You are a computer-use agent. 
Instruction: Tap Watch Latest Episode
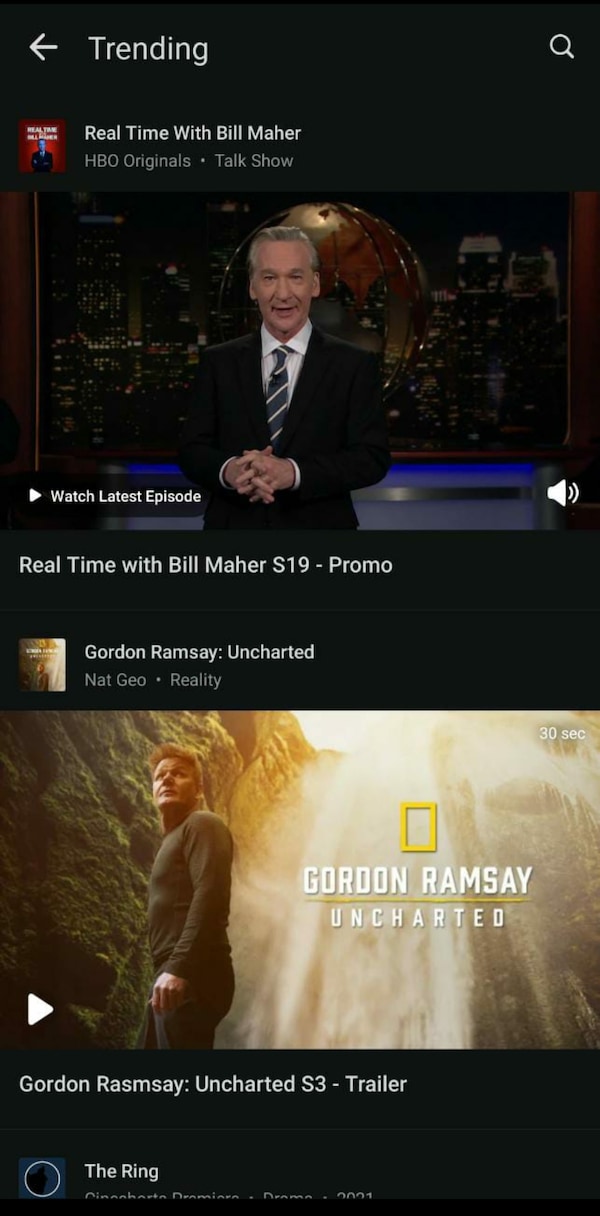click(116, 496)
